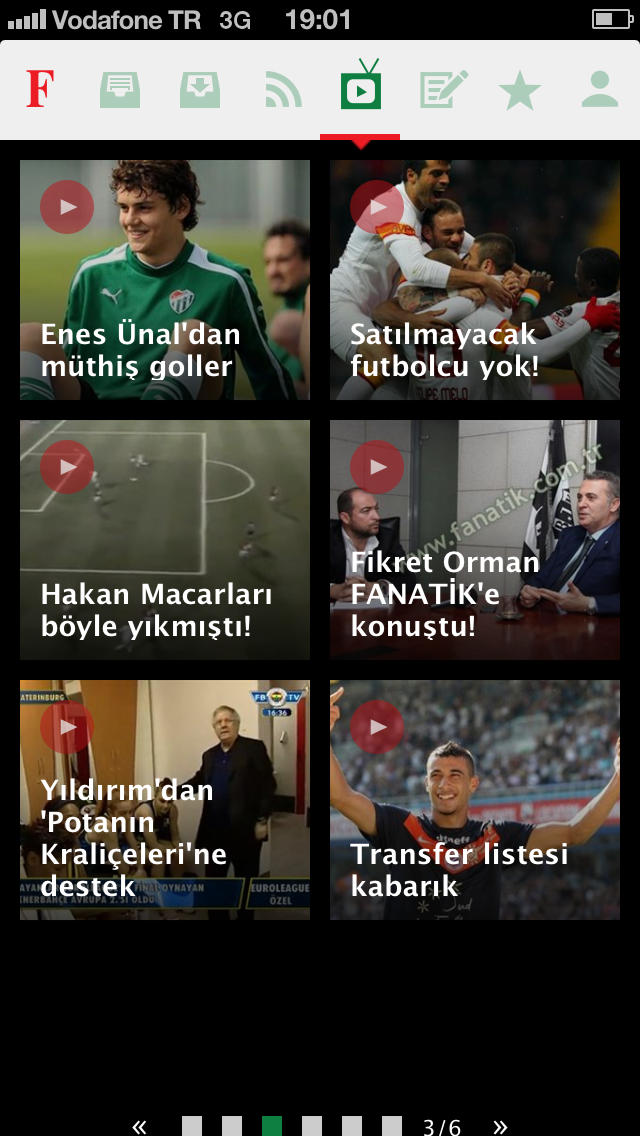Play video Enes Ünal'dan müthiş goller
The height and width of the screenshot is (1136, 640).
165,280
